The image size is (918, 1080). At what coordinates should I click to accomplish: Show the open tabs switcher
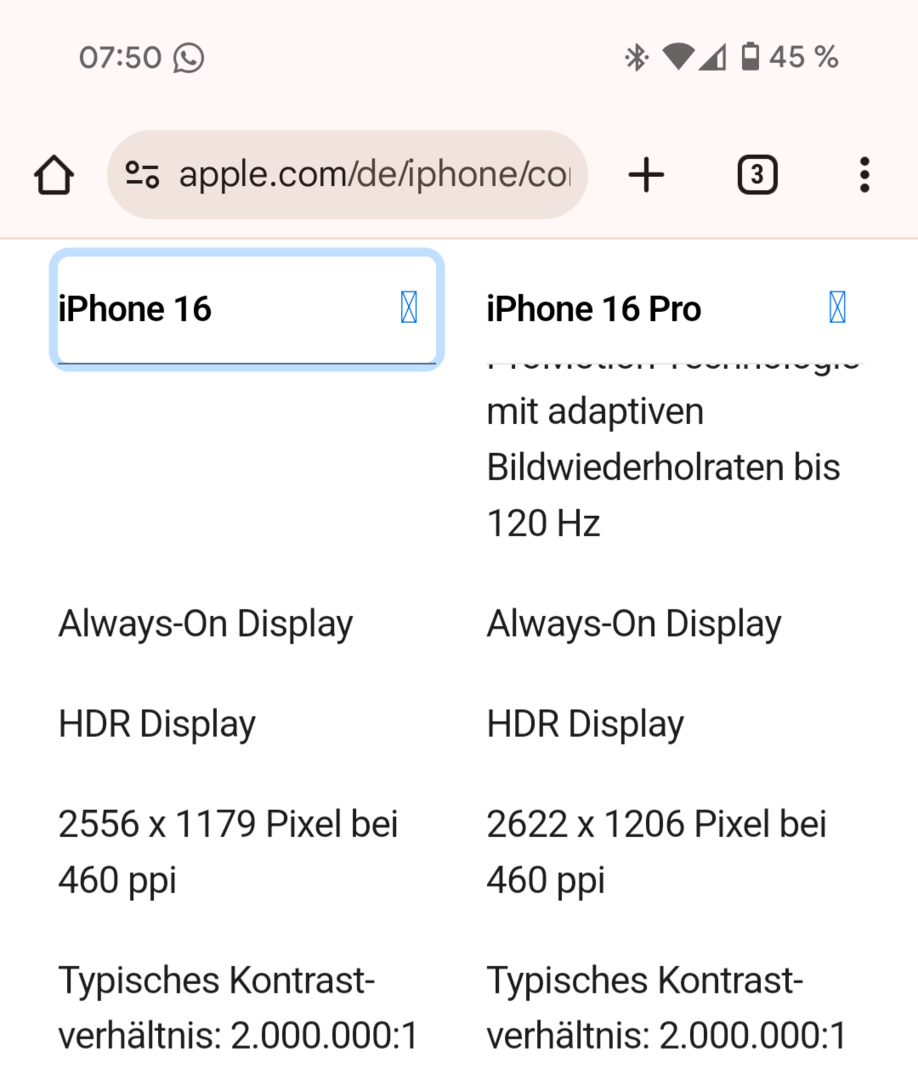757,176
